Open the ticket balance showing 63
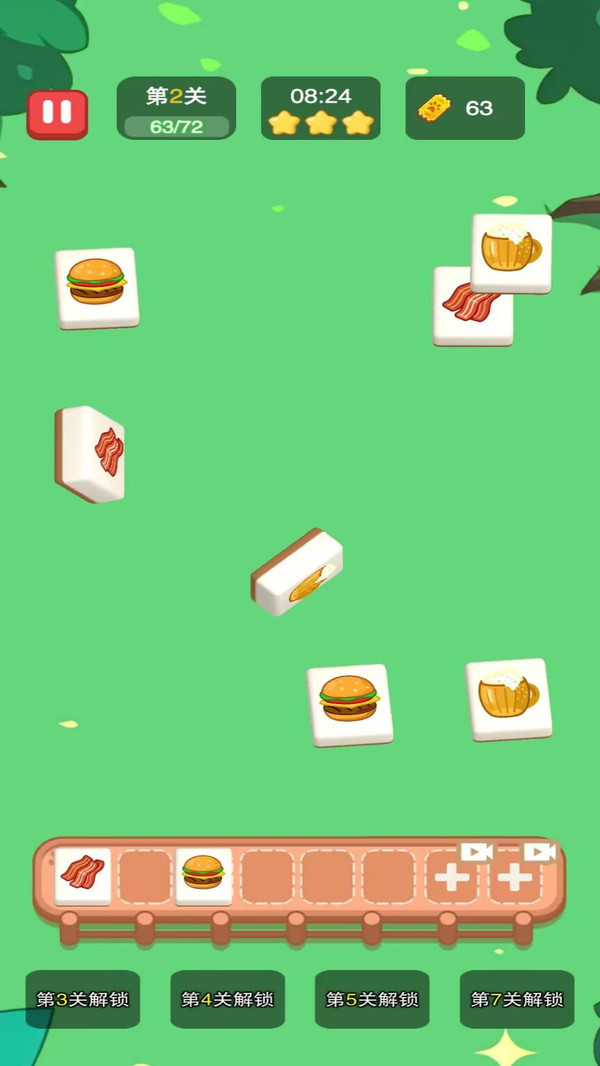The image size is (600, 1066). pos(465,108)
